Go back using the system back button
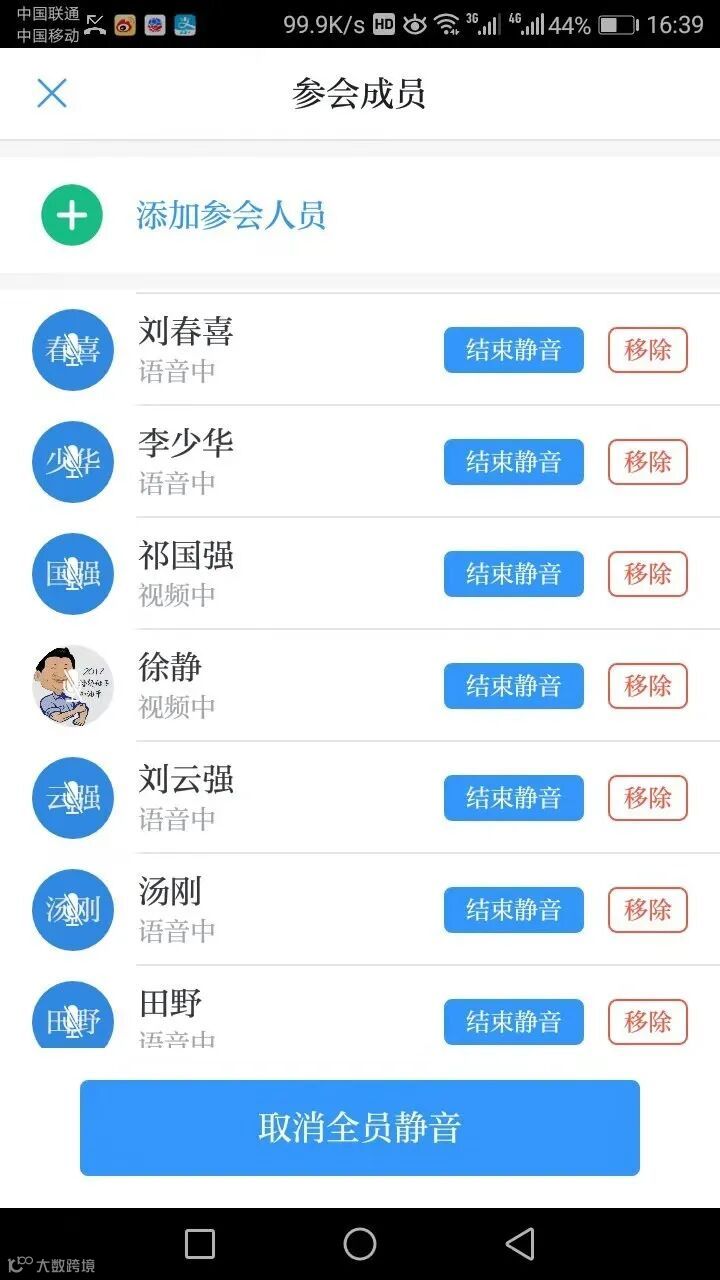The width and height of the screenshot is (720, 1280). tap(519, 1244)
